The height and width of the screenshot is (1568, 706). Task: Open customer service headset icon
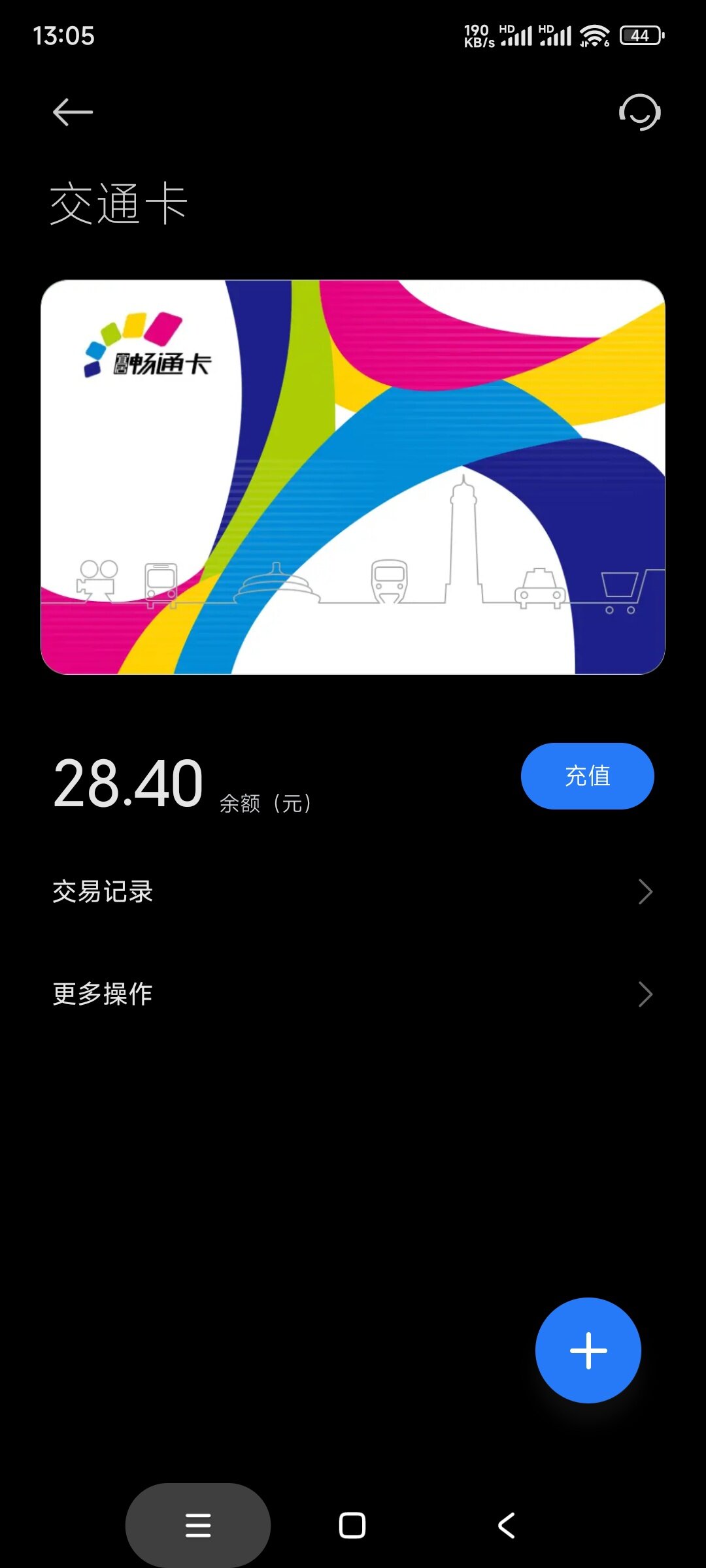point(639,112)
